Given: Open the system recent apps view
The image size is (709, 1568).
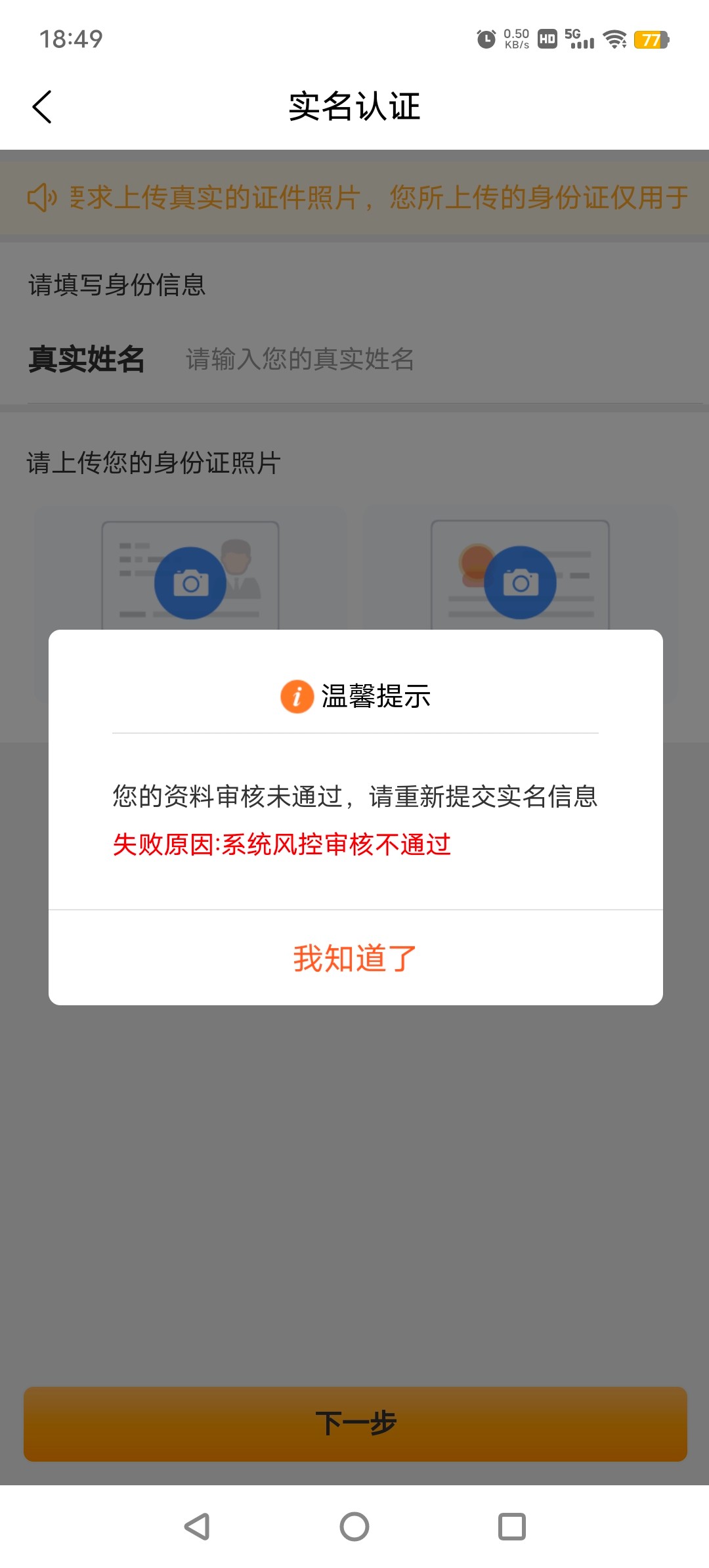Looking at the screenshot, I should (511, 1527).
